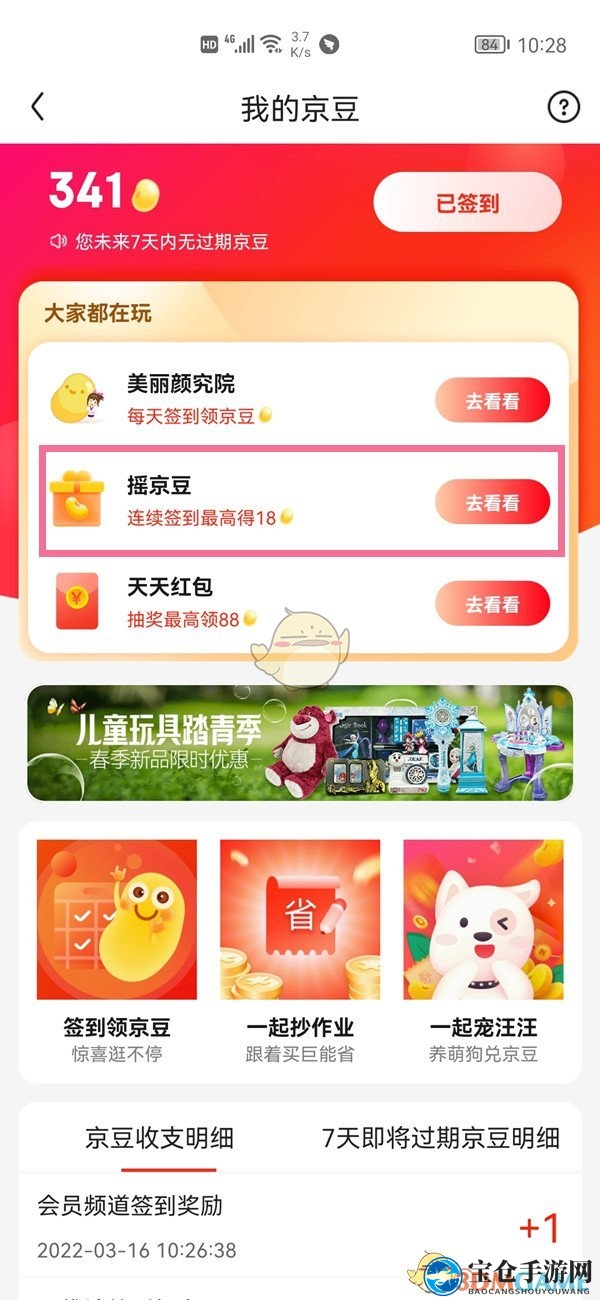Image resolution: width=600 pixels, height=1300 pixels.
Task: Open the 一起抄作业 card
Action: 300,950
